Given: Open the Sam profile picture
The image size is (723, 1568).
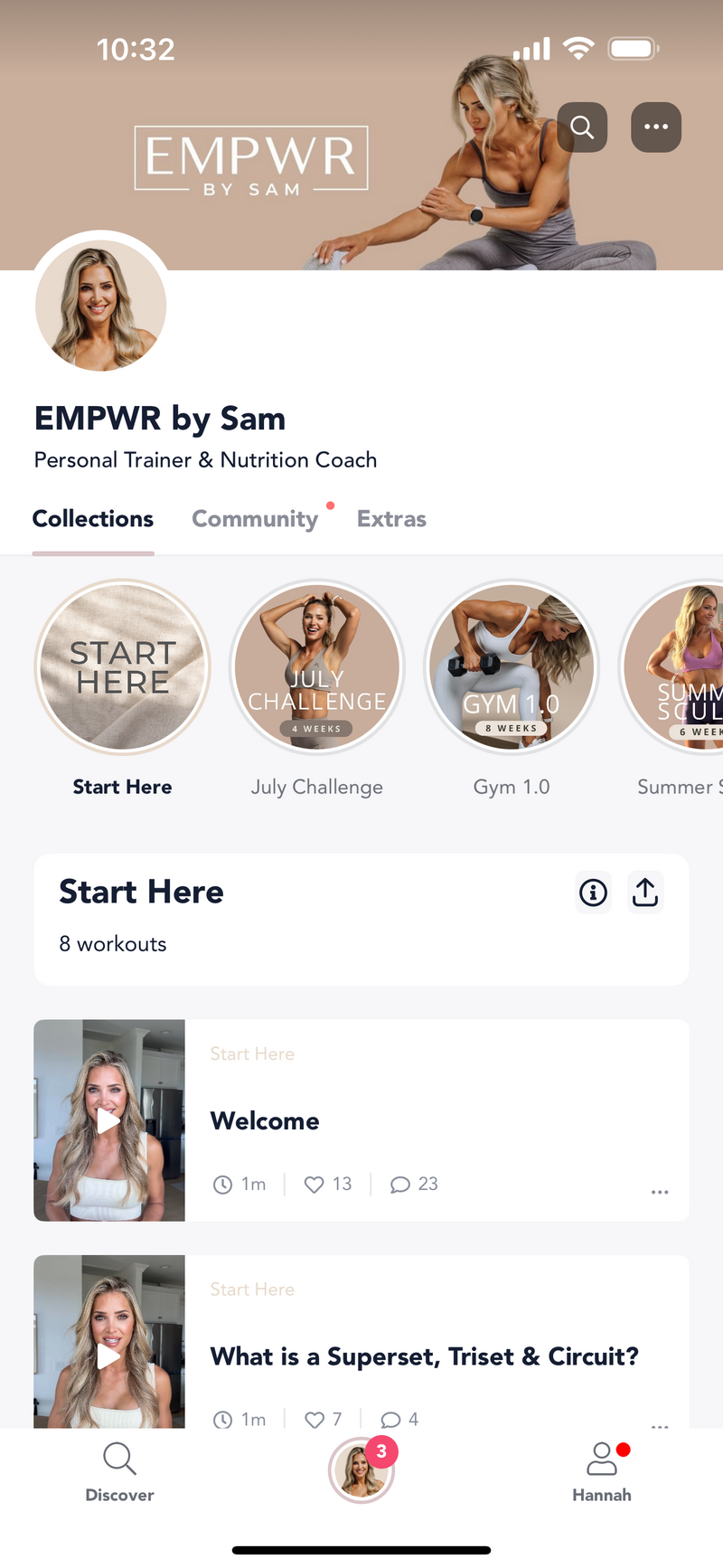Looking at the screenshot, I should (x=101, y=304).
